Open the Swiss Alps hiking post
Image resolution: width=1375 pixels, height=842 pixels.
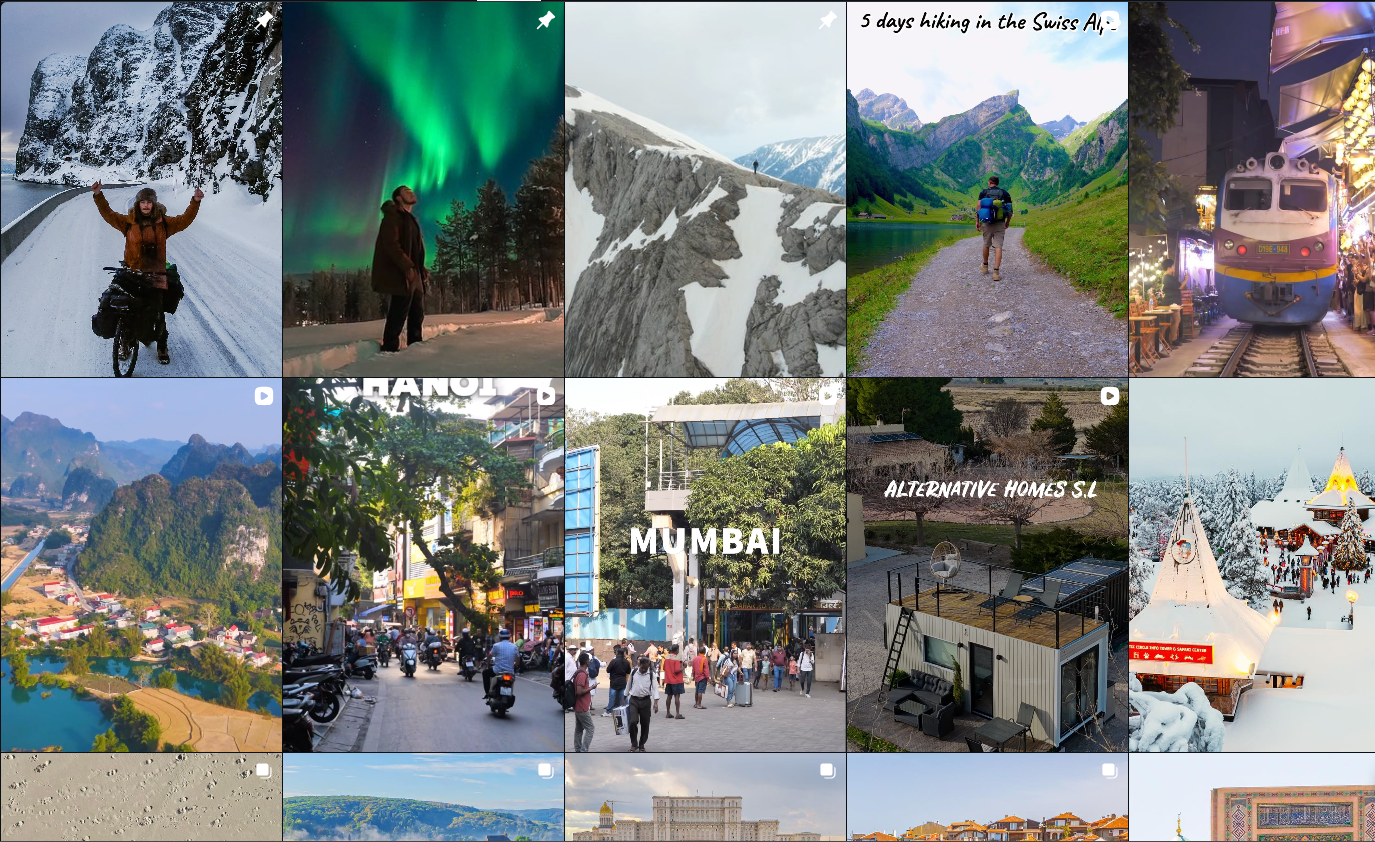(x=987, y=189)
